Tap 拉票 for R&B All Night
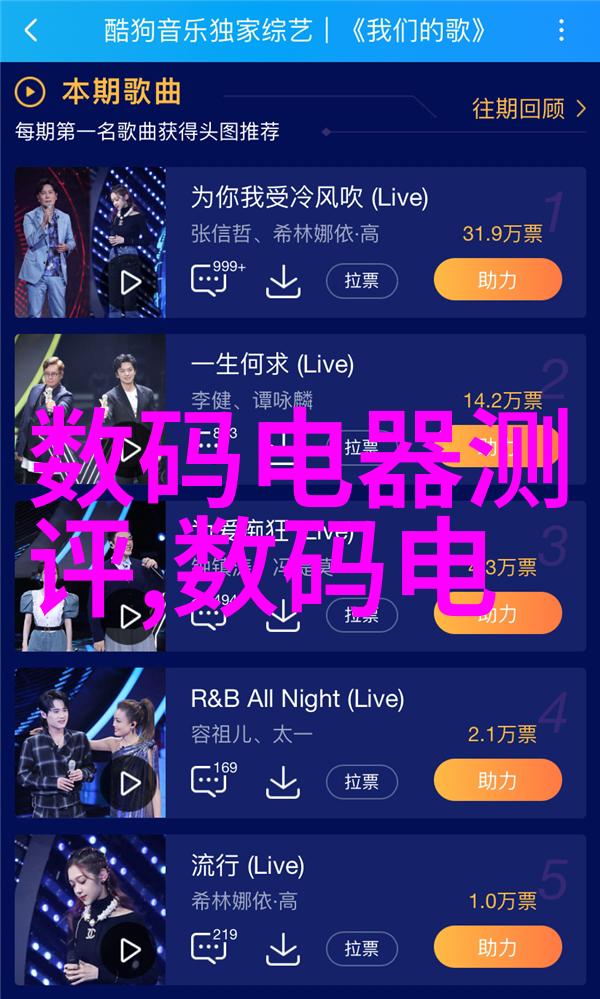Image resolution: width=600 pixels, height=999 pixels. point(362,781)
